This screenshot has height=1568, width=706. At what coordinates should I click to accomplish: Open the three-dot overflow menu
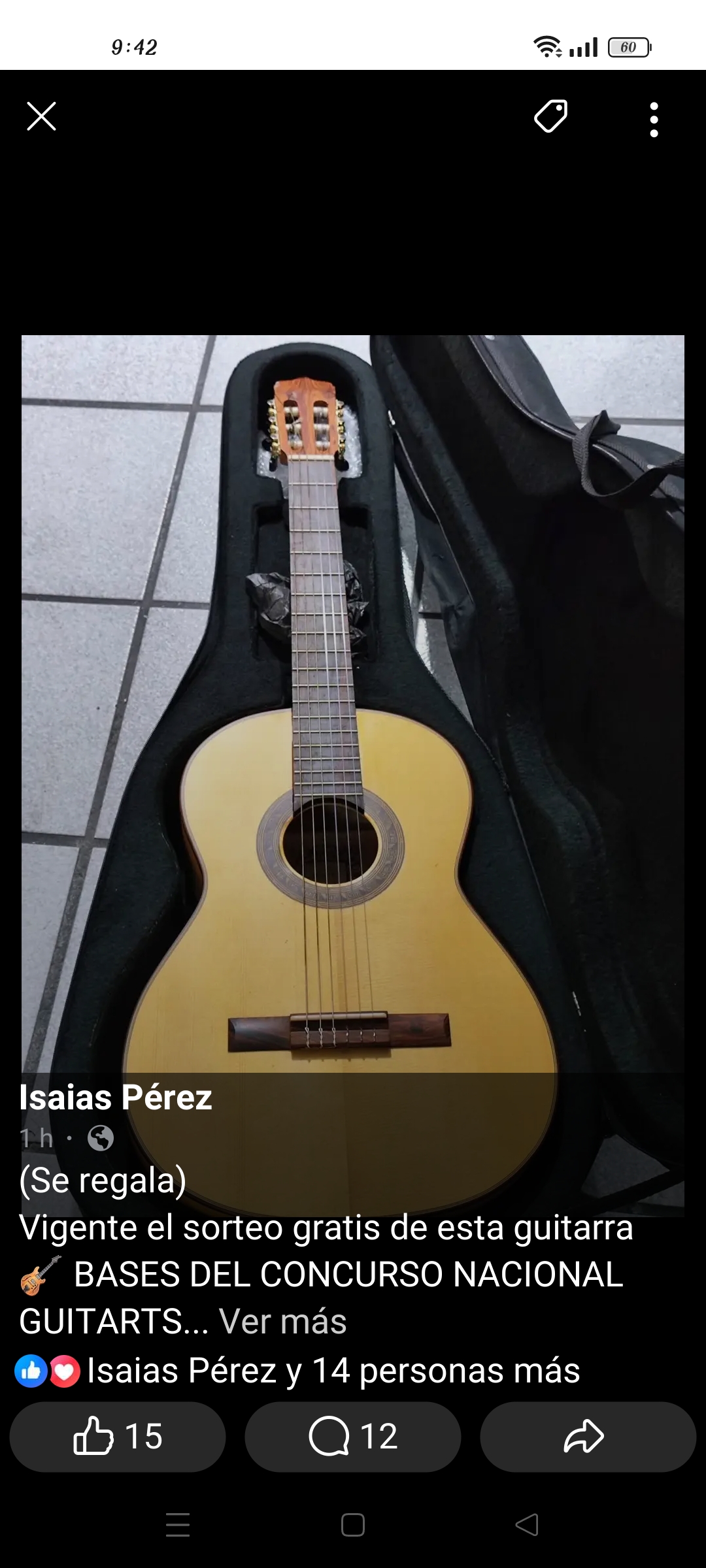(653, 120)
